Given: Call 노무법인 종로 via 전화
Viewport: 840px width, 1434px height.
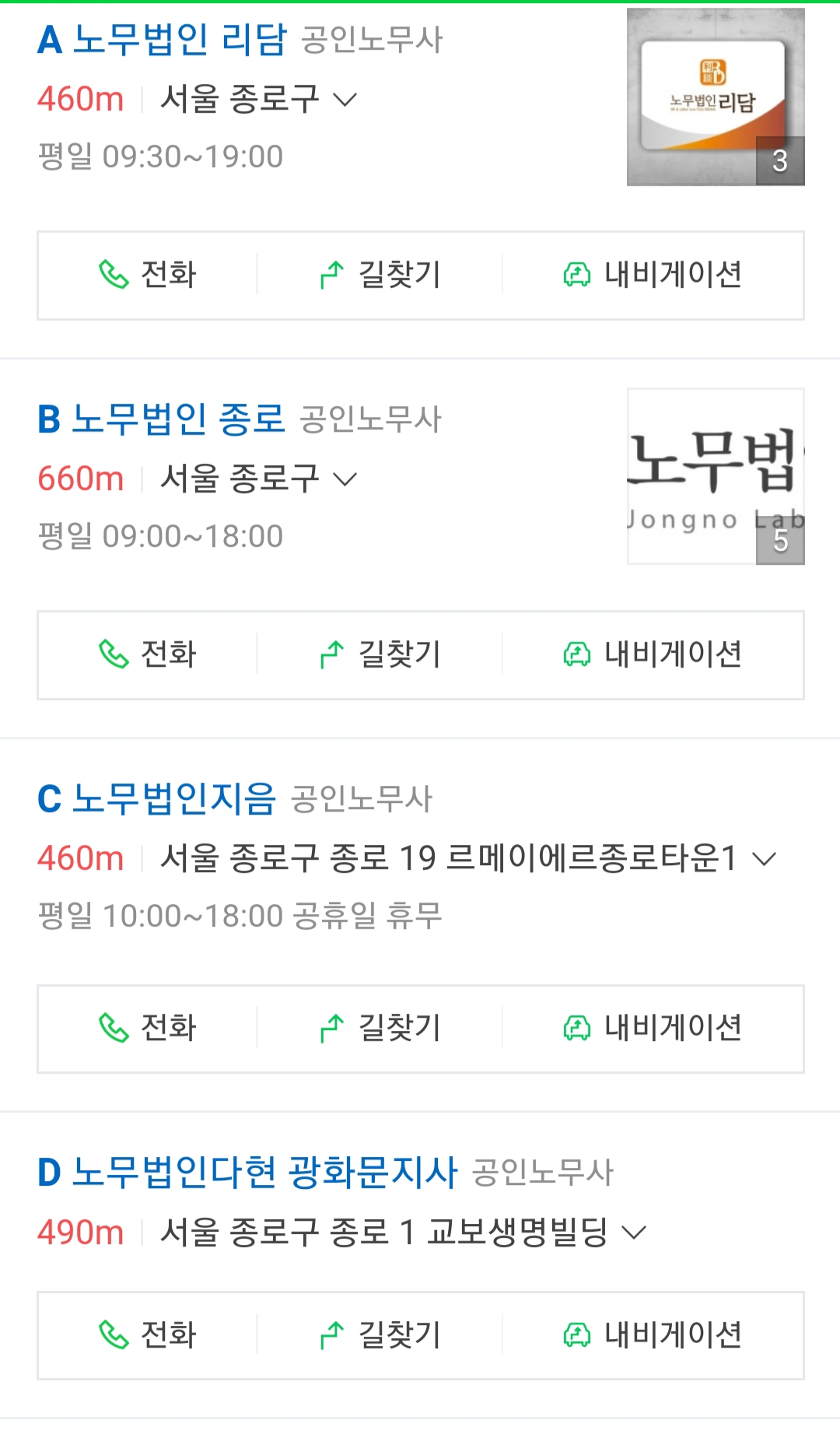Looking at the screenshot, I should (148, 654).
